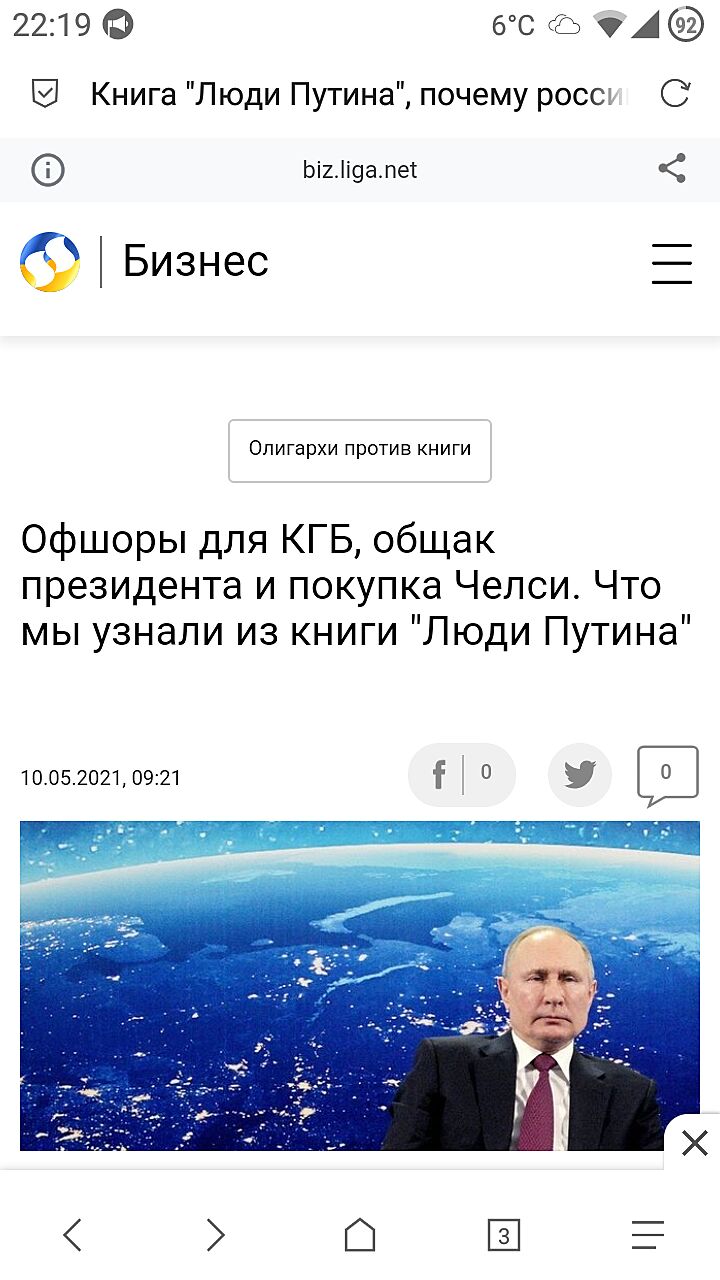
Task: Open the browser menu
Action: (x=648, y=1235)
